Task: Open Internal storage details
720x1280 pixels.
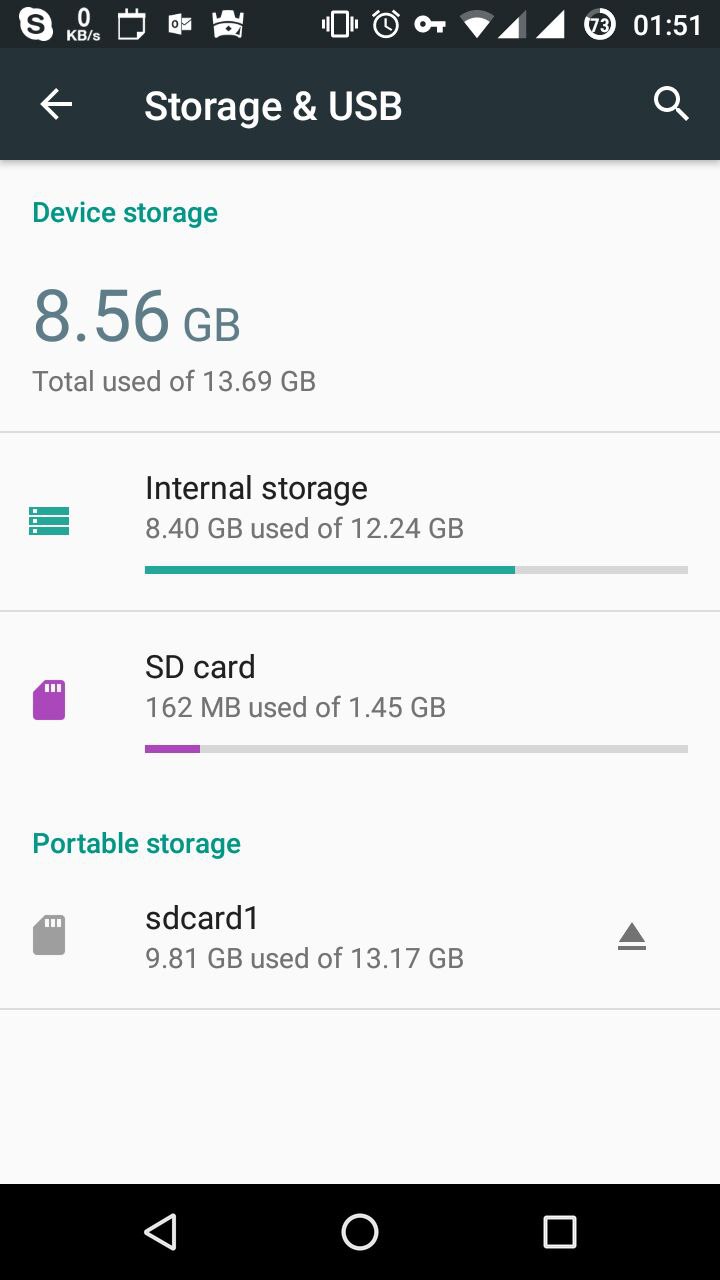Action: pos(360,522)
